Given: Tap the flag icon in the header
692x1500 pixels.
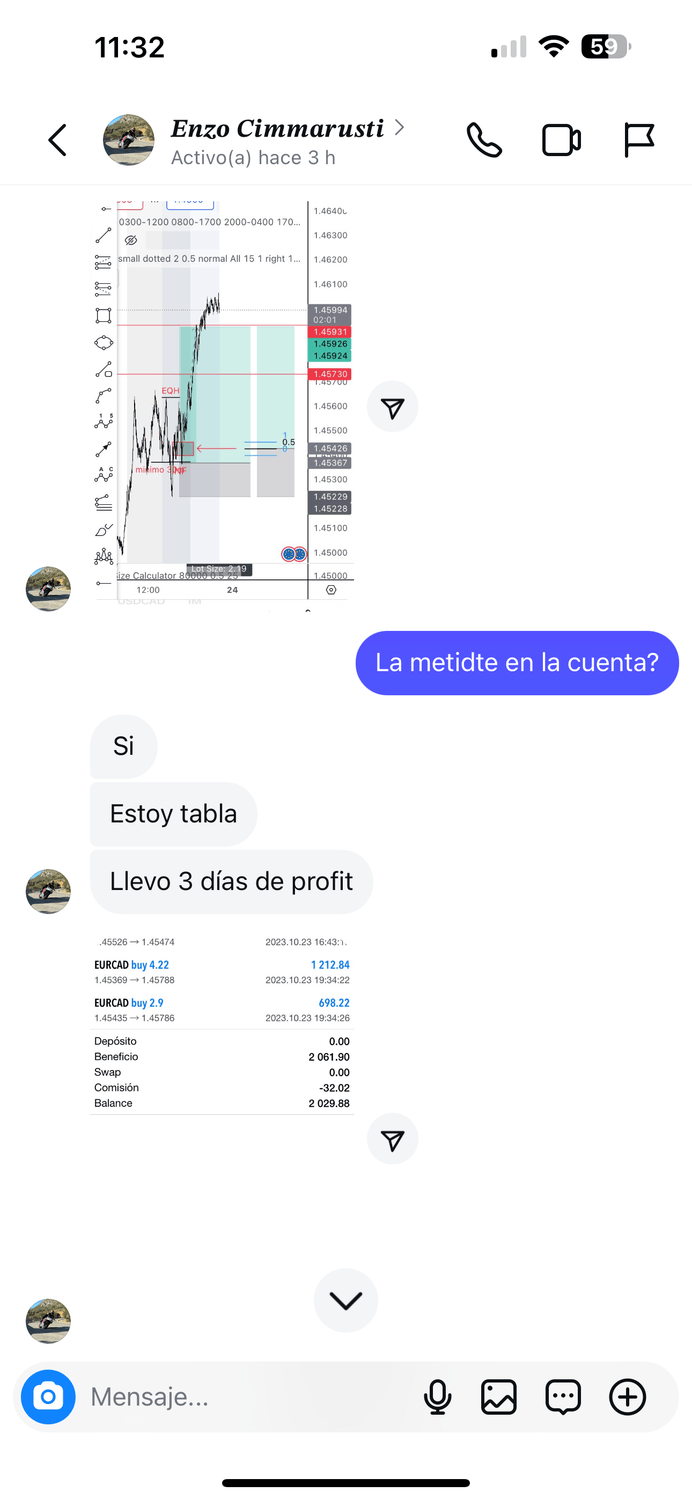Looking at the screenshot, I should 639,141.
